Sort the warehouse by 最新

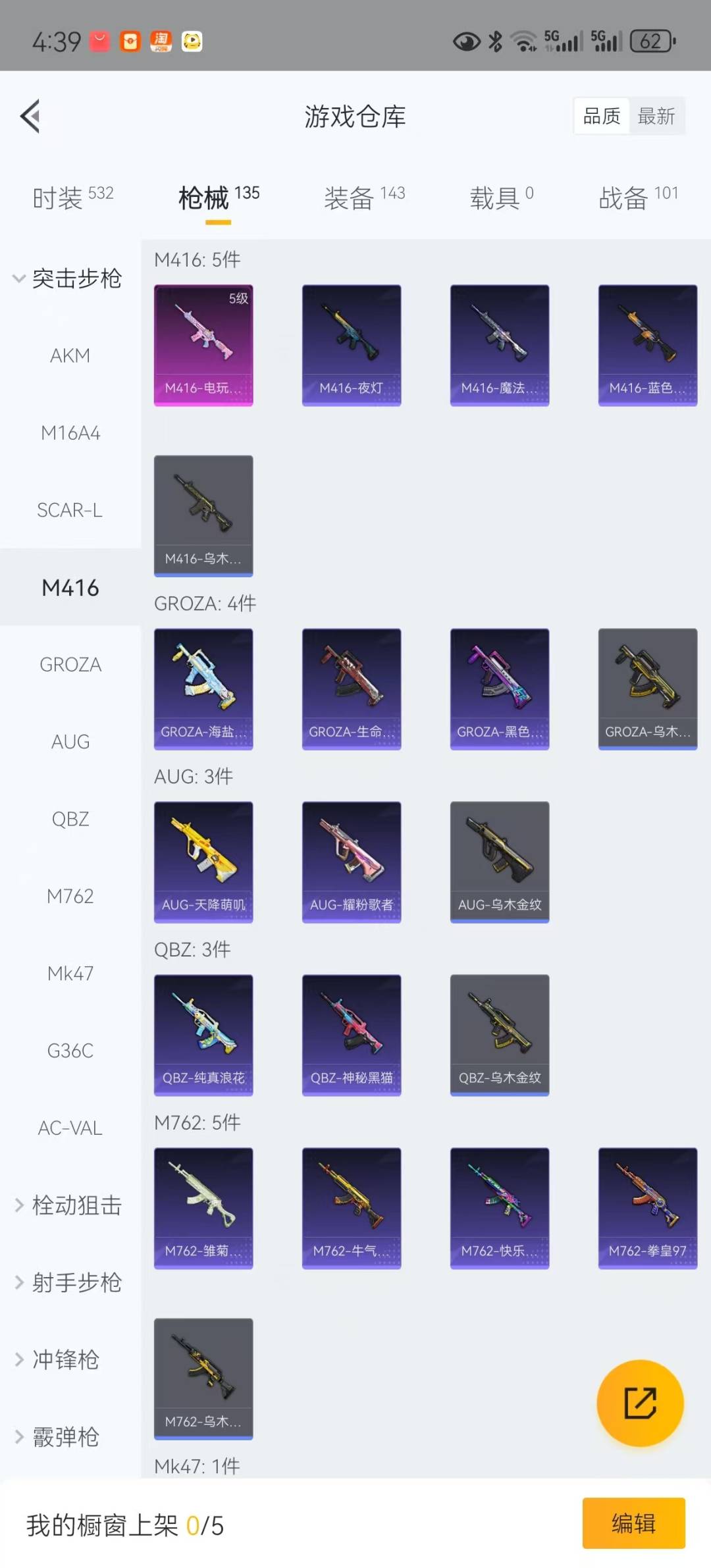click(x=656, y=117)
